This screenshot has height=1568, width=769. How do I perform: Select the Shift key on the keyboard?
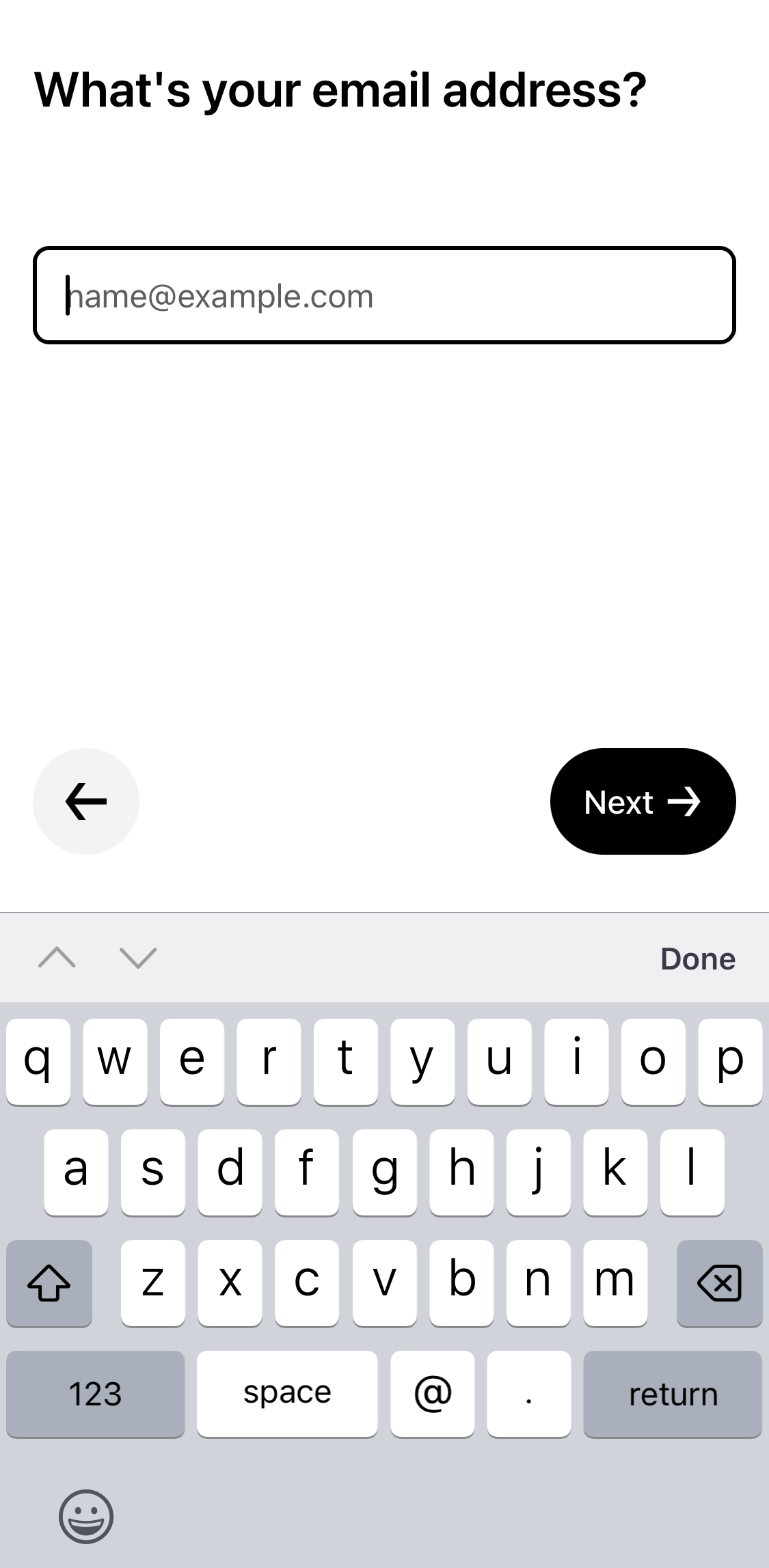pos(49,1283)
